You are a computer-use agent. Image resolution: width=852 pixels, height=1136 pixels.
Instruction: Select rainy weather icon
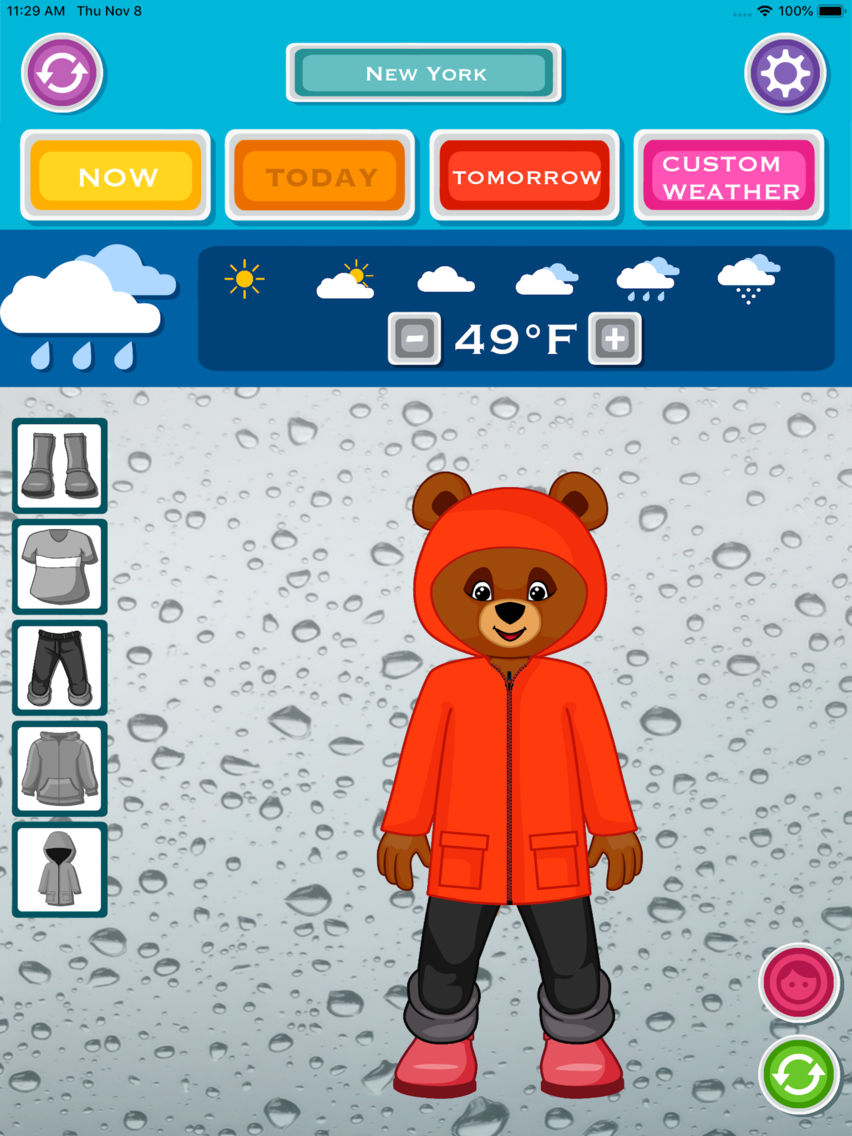647,280
